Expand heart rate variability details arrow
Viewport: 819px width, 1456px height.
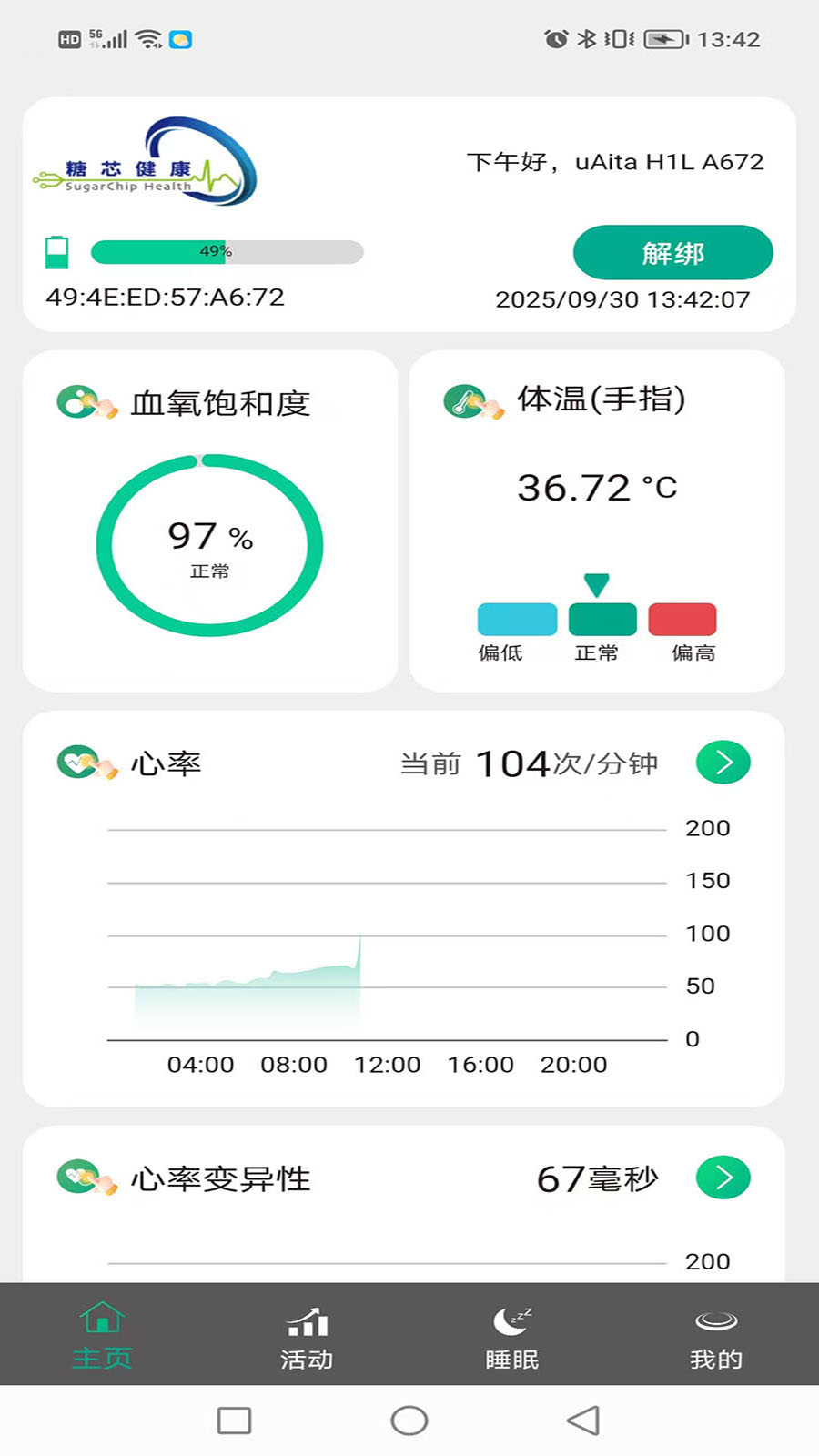tap(723, 1177)
